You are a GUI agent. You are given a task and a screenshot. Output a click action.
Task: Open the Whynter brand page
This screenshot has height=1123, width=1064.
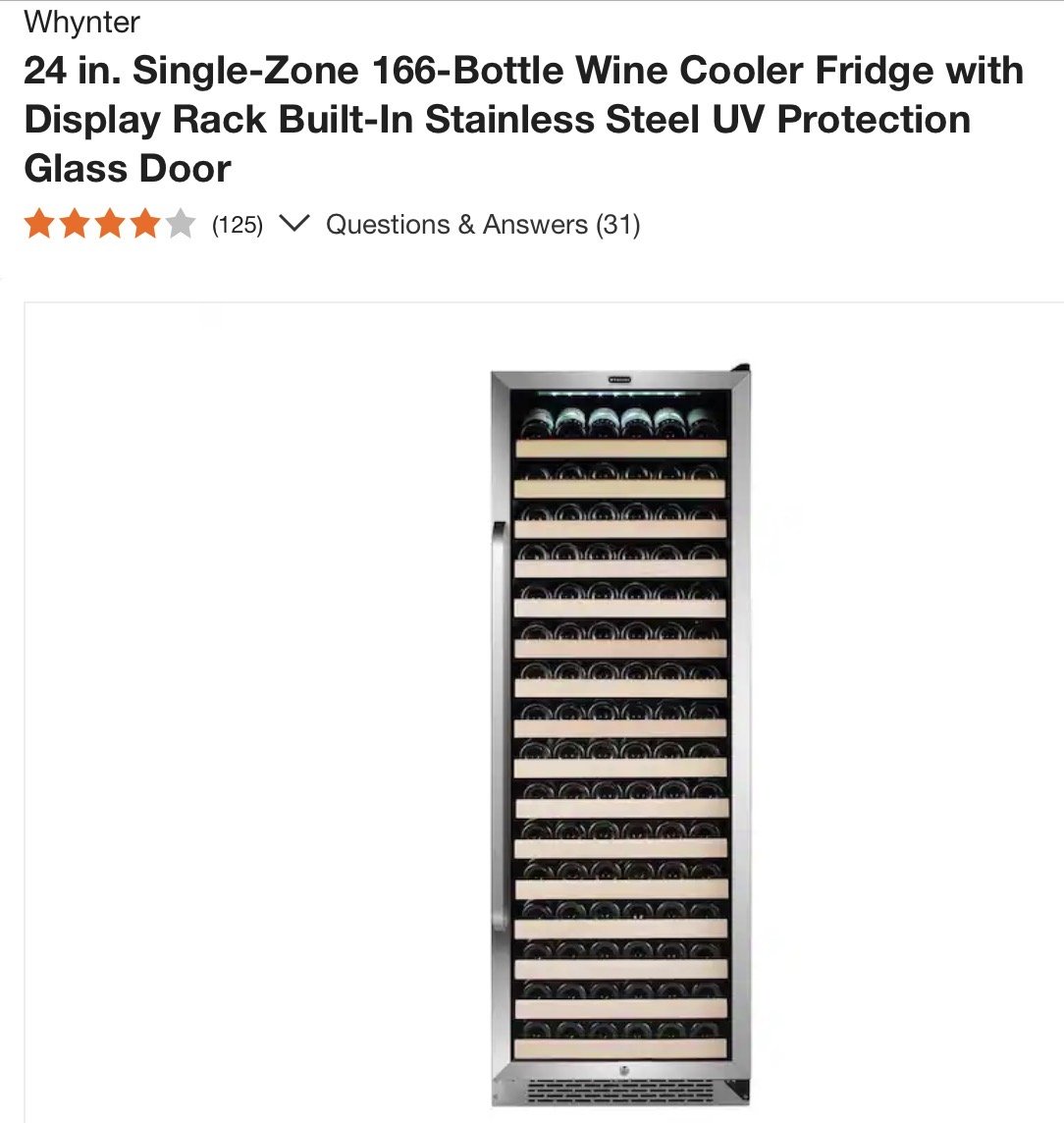(81, 22)
